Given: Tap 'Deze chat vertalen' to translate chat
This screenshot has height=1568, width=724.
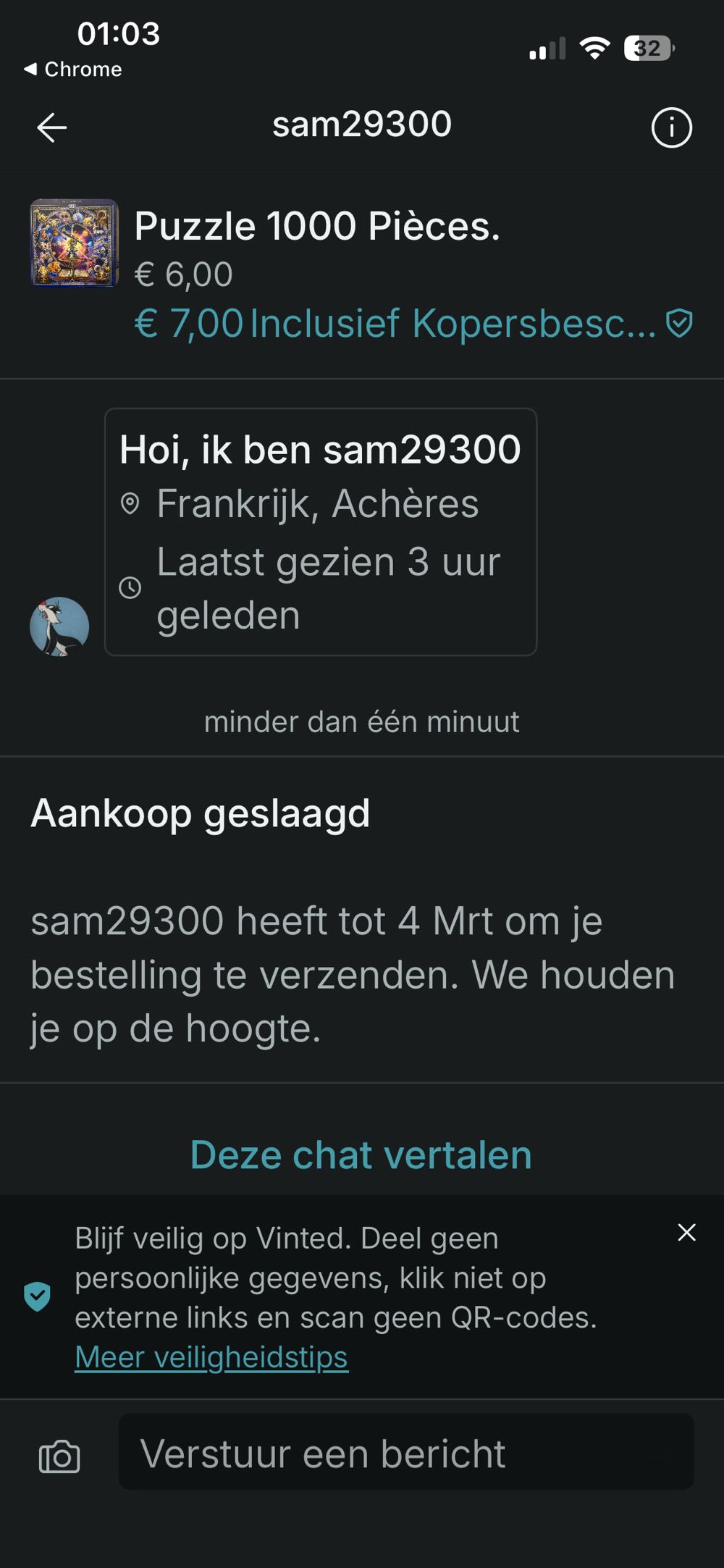Looking at the screenshot, I should (x=361, y=1154).
